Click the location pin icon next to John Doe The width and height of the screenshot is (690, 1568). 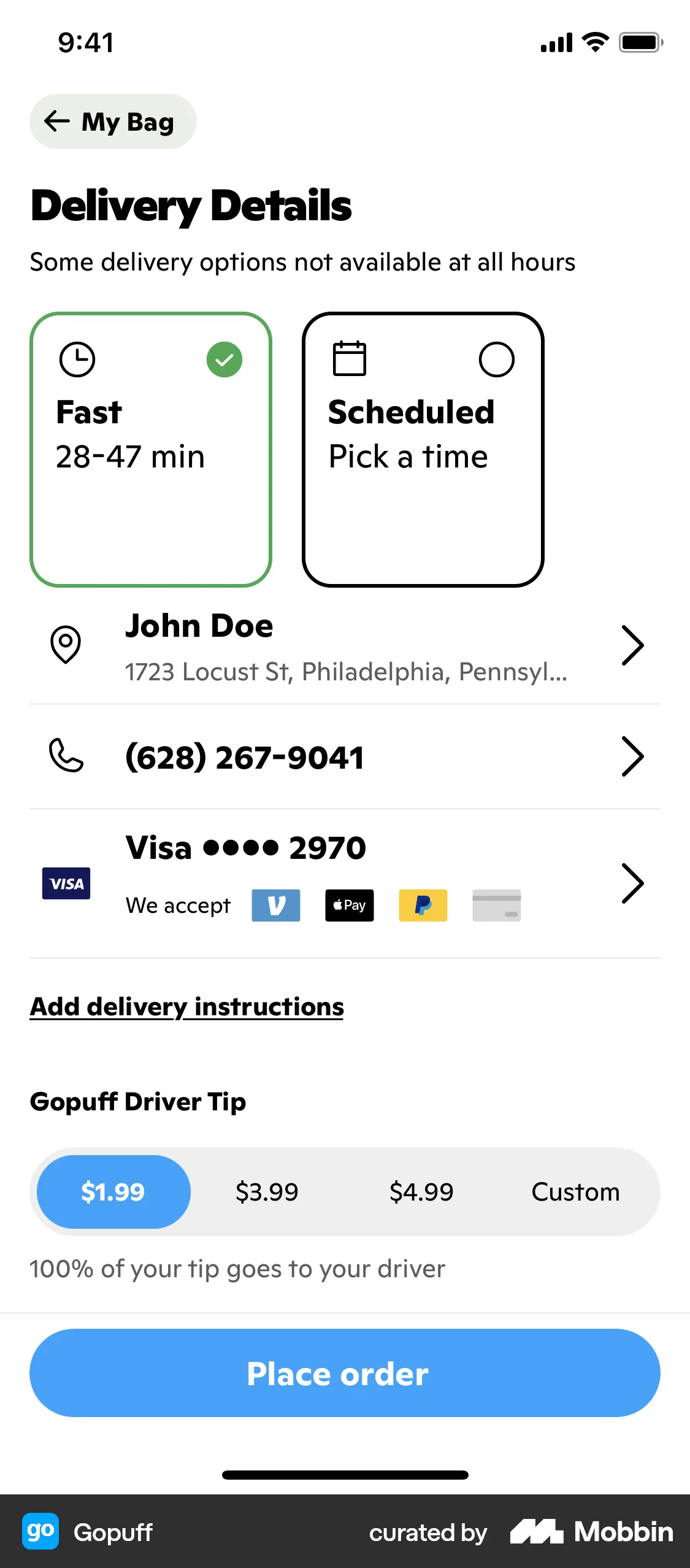pos(66,644)
